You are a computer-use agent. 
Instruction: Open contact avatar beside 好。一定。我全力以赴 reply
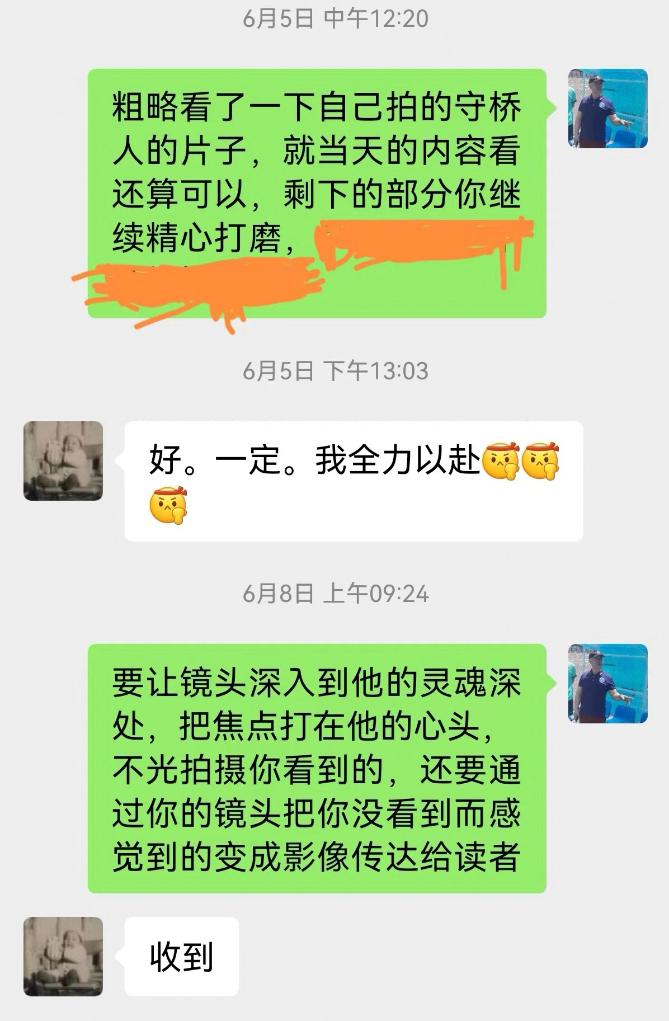click(63, 460)
